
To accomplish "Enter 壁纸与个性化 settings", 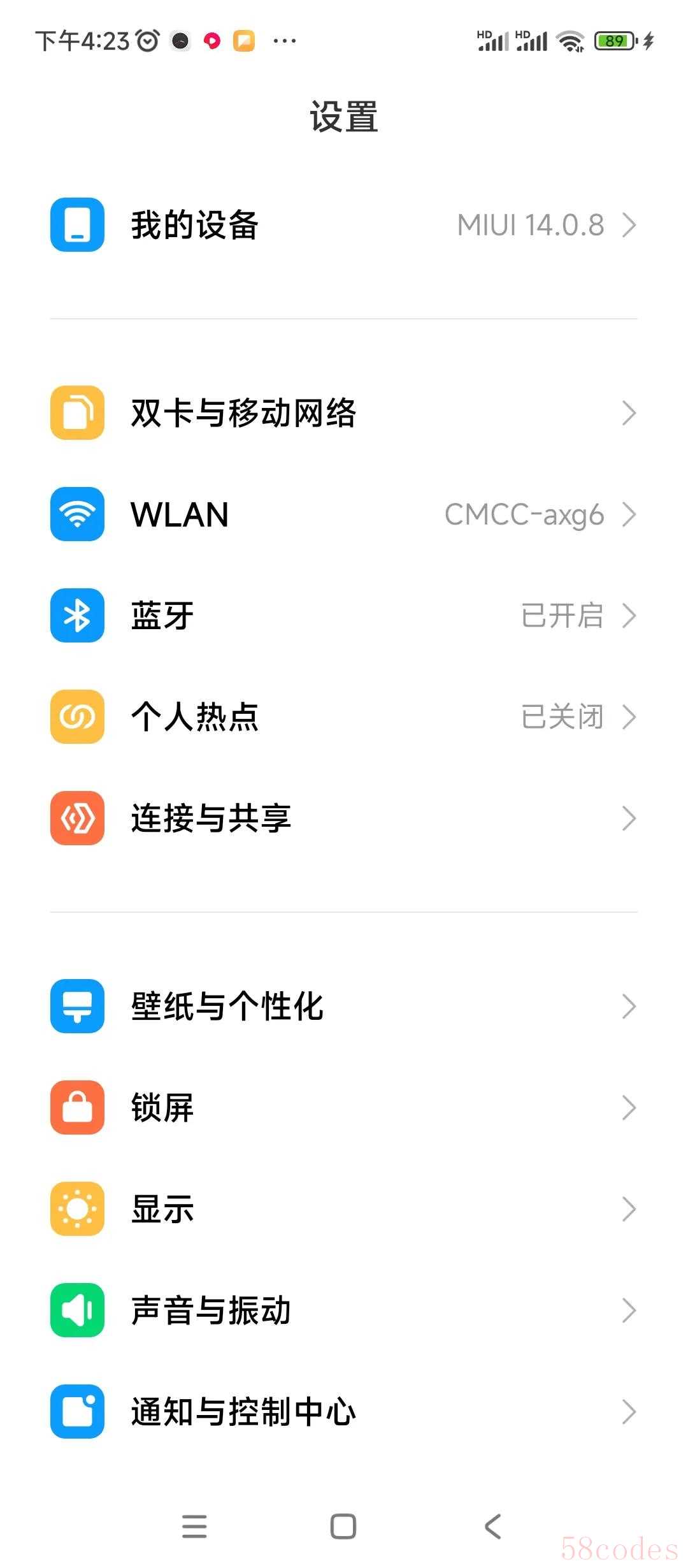I will (x=344, y=1006).
